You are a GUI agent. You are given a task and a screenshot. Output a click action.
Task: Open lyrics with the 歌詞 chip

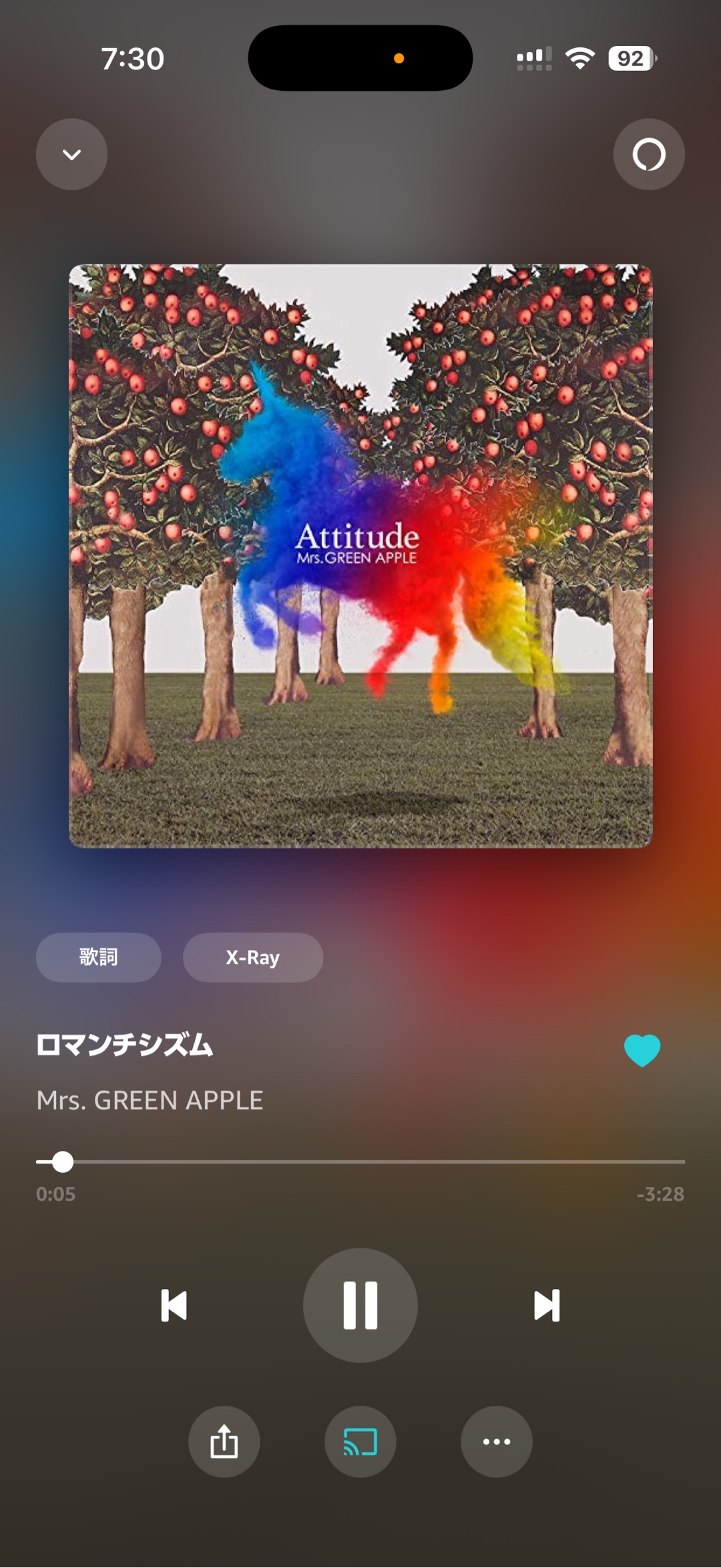(x=98, y=957)
